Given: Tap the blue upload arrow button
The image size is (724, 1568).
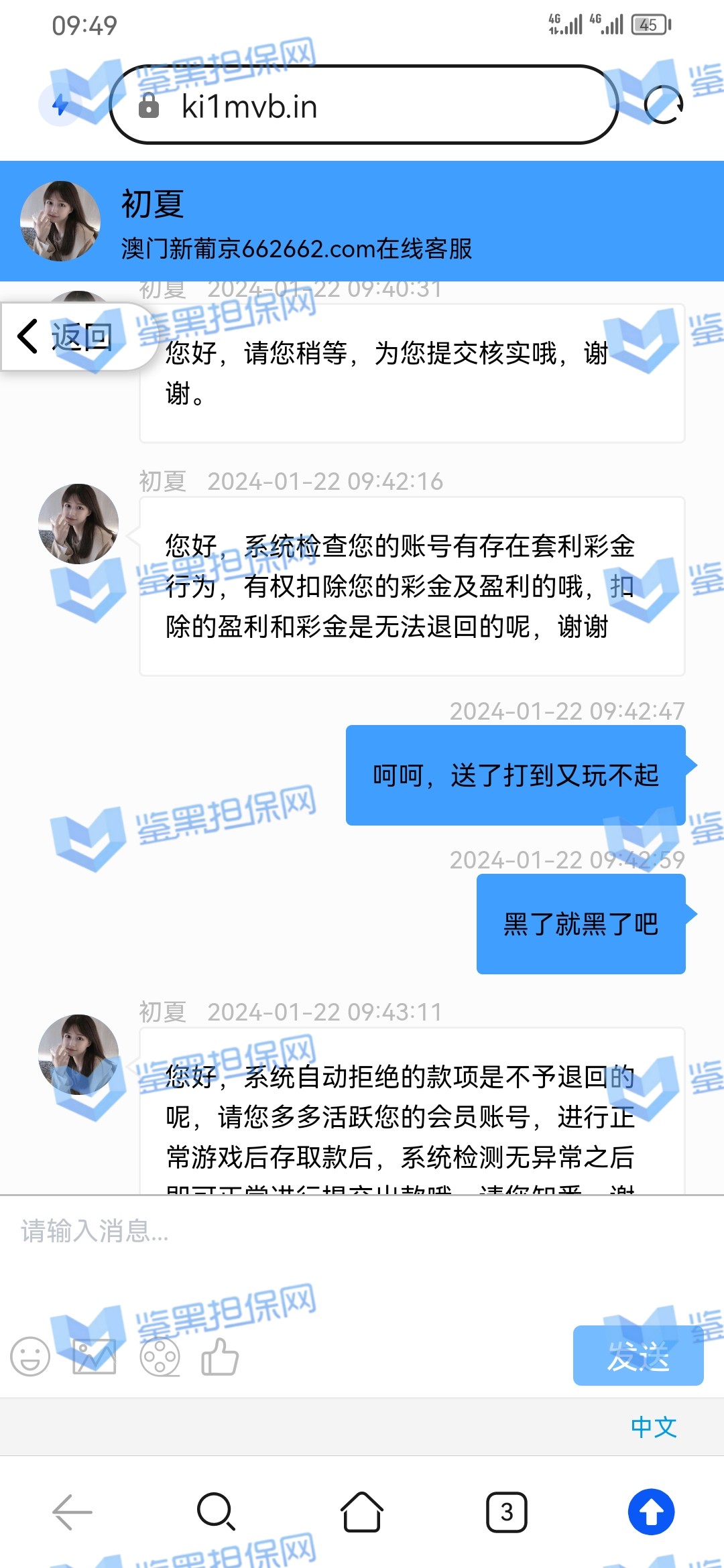Looking at the screenshot, I should coord(651,1512).
